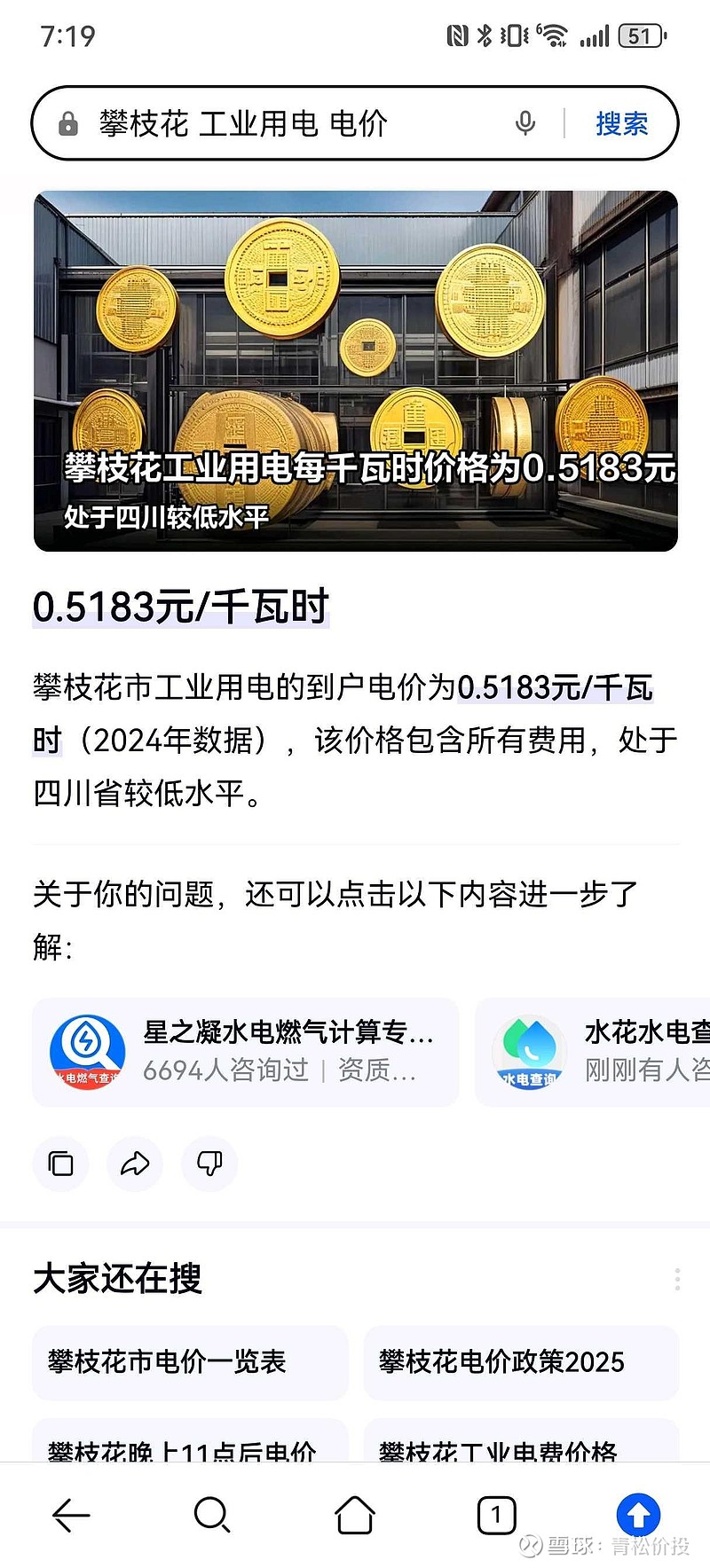The image size is (710, 1568).
Task: Tap the microphone icon in search bar
Action: coord(525,123)
